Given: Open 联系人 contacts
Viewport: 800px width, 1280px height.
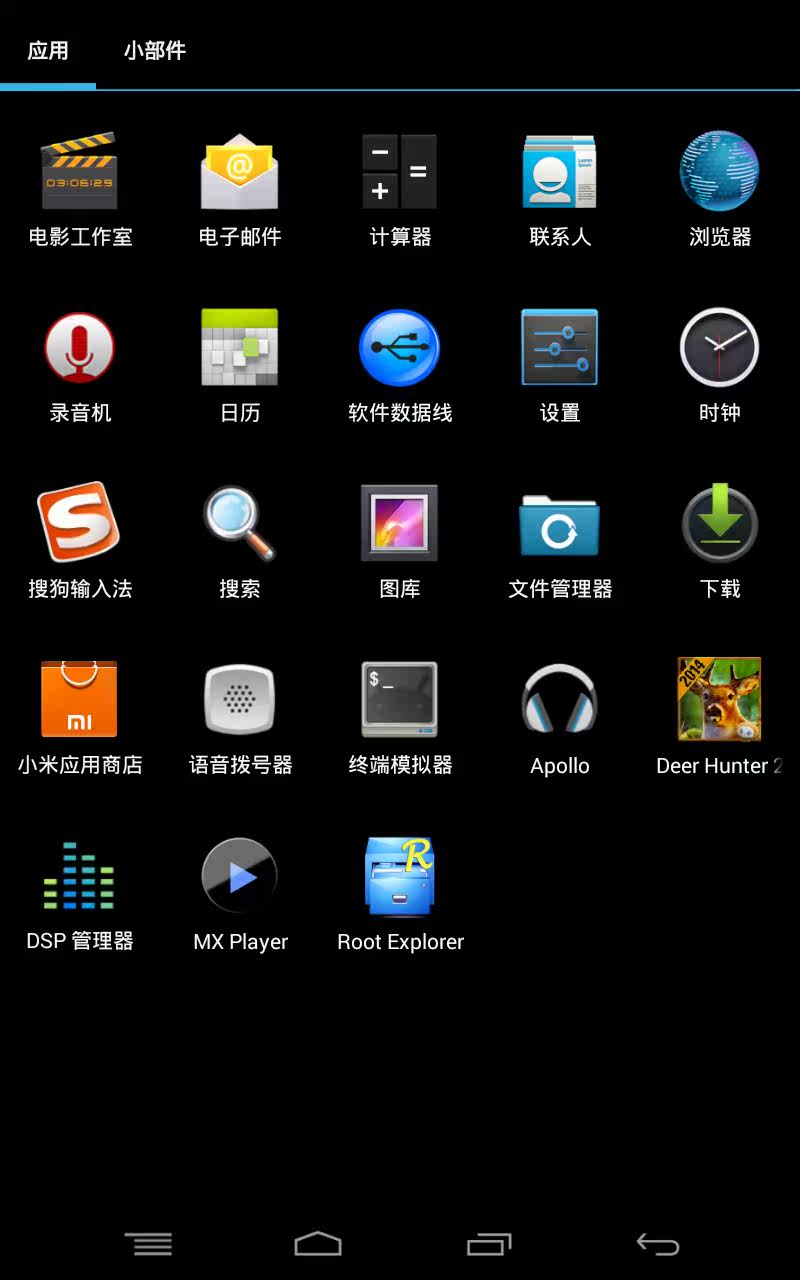Looking at the screenshot, I should coord(560,172).
